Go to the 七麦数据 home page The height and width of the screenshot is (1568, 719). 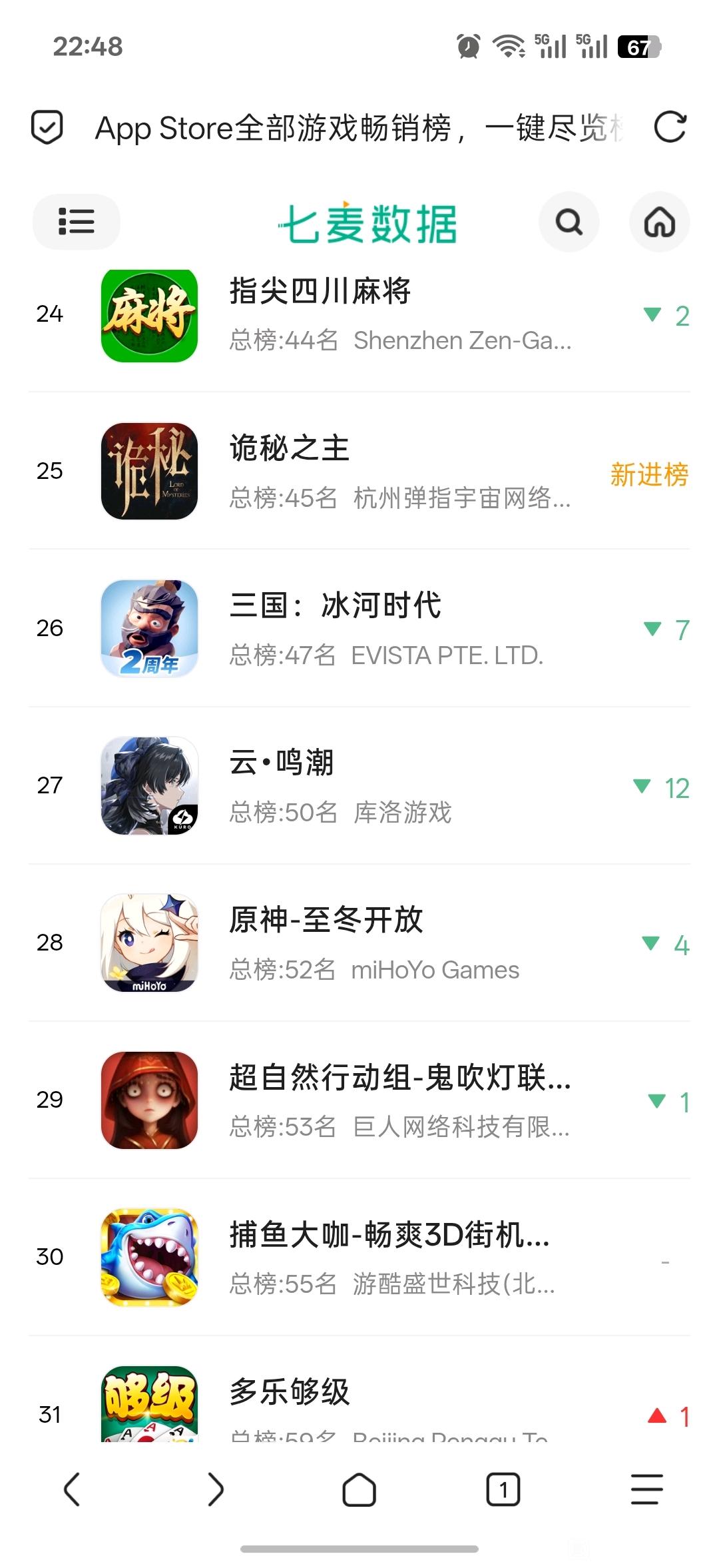click(659, 222)
